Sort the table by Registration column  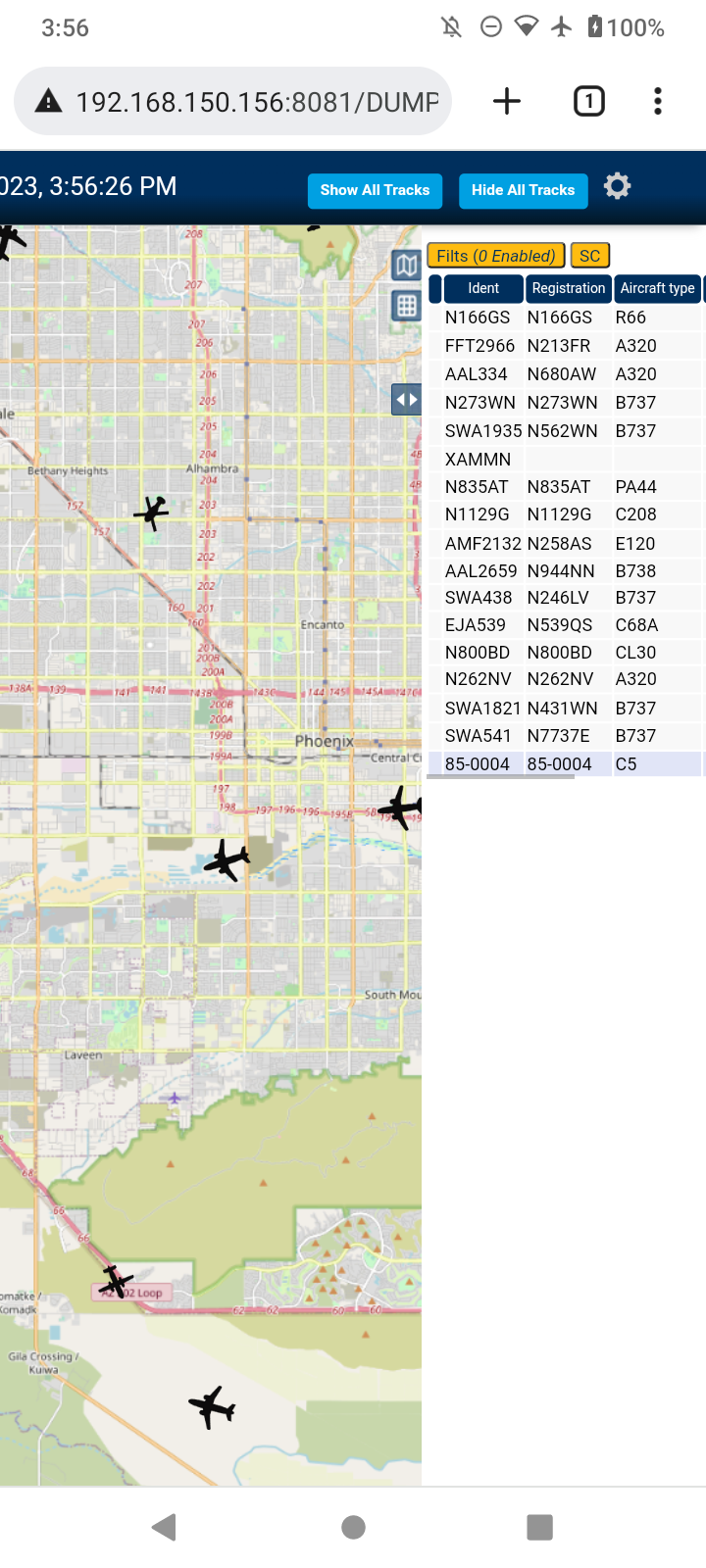569,288
